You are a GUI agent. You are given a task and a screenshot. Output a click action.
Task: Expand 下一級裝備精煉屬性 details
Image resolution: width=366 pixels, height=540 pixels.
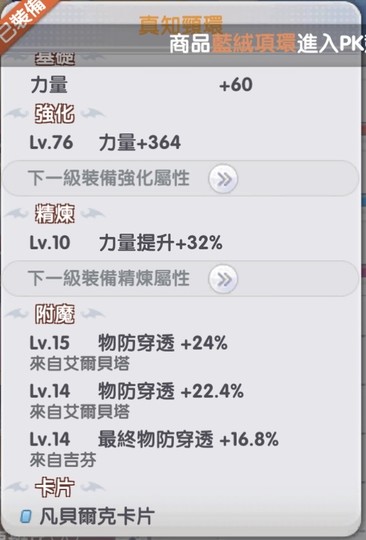pyautogui.click(x=223, y=279)
